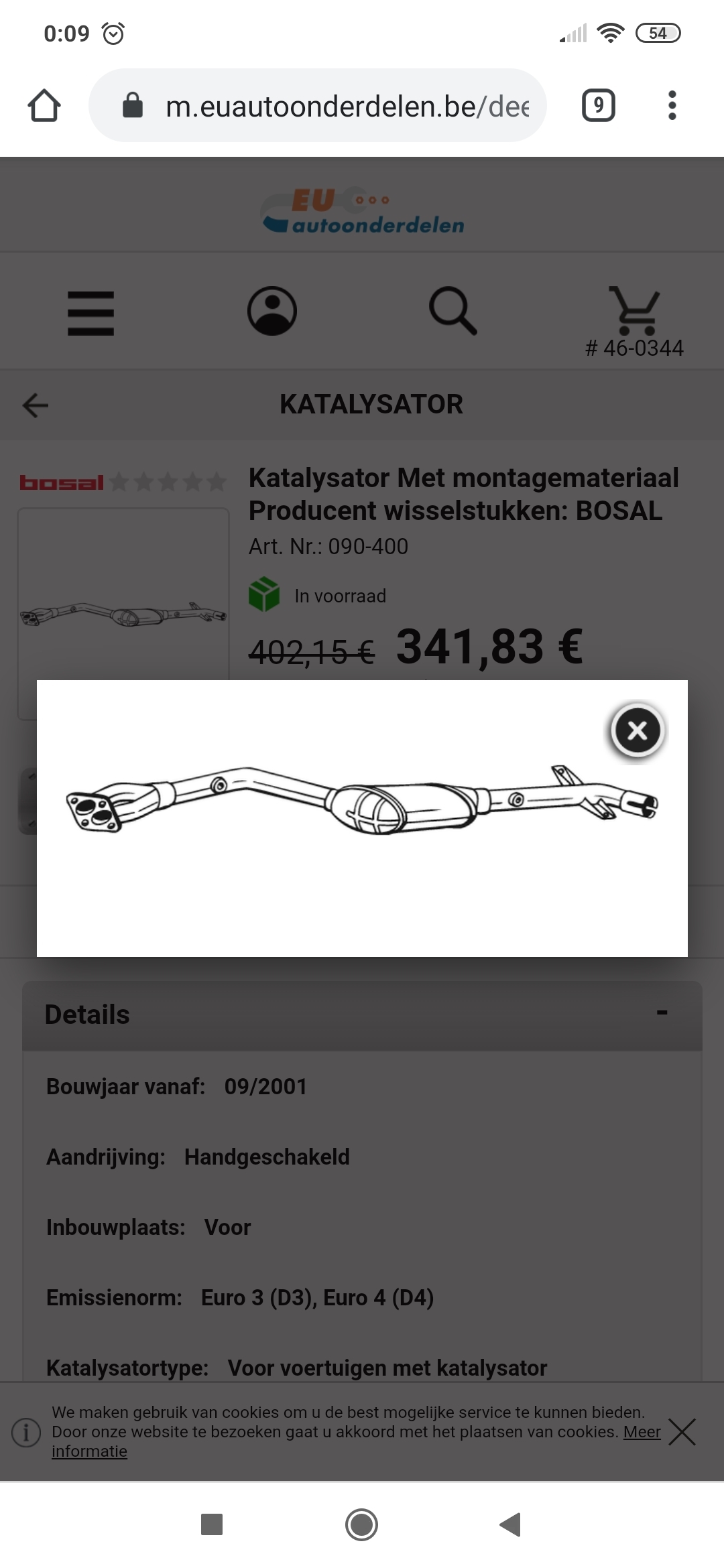Open the hamburger menu
The height and width of the screenshot is (1568, 724).
pos(90,312)
